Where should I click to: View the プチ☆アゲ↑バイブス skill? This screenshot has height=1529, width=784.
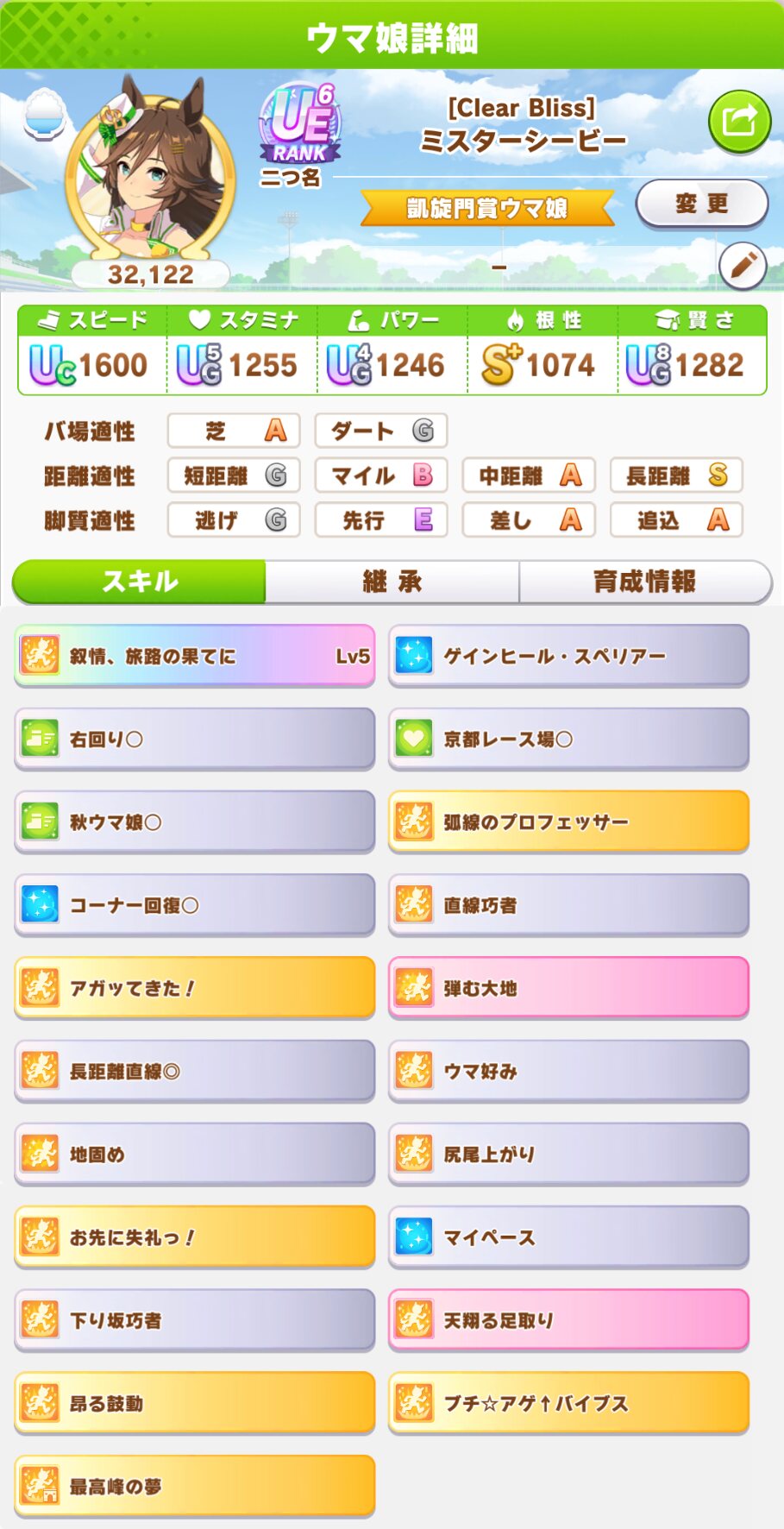(568, 1403)
